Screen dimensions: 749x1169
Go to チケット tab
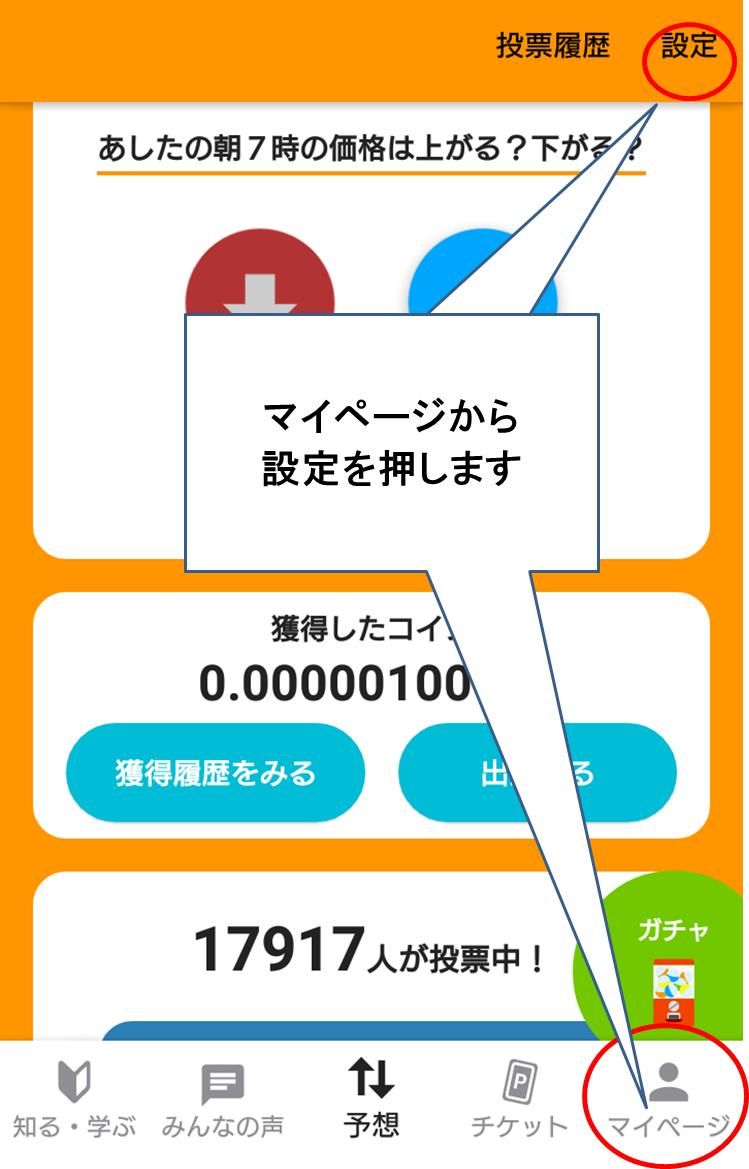point(519,1100)
